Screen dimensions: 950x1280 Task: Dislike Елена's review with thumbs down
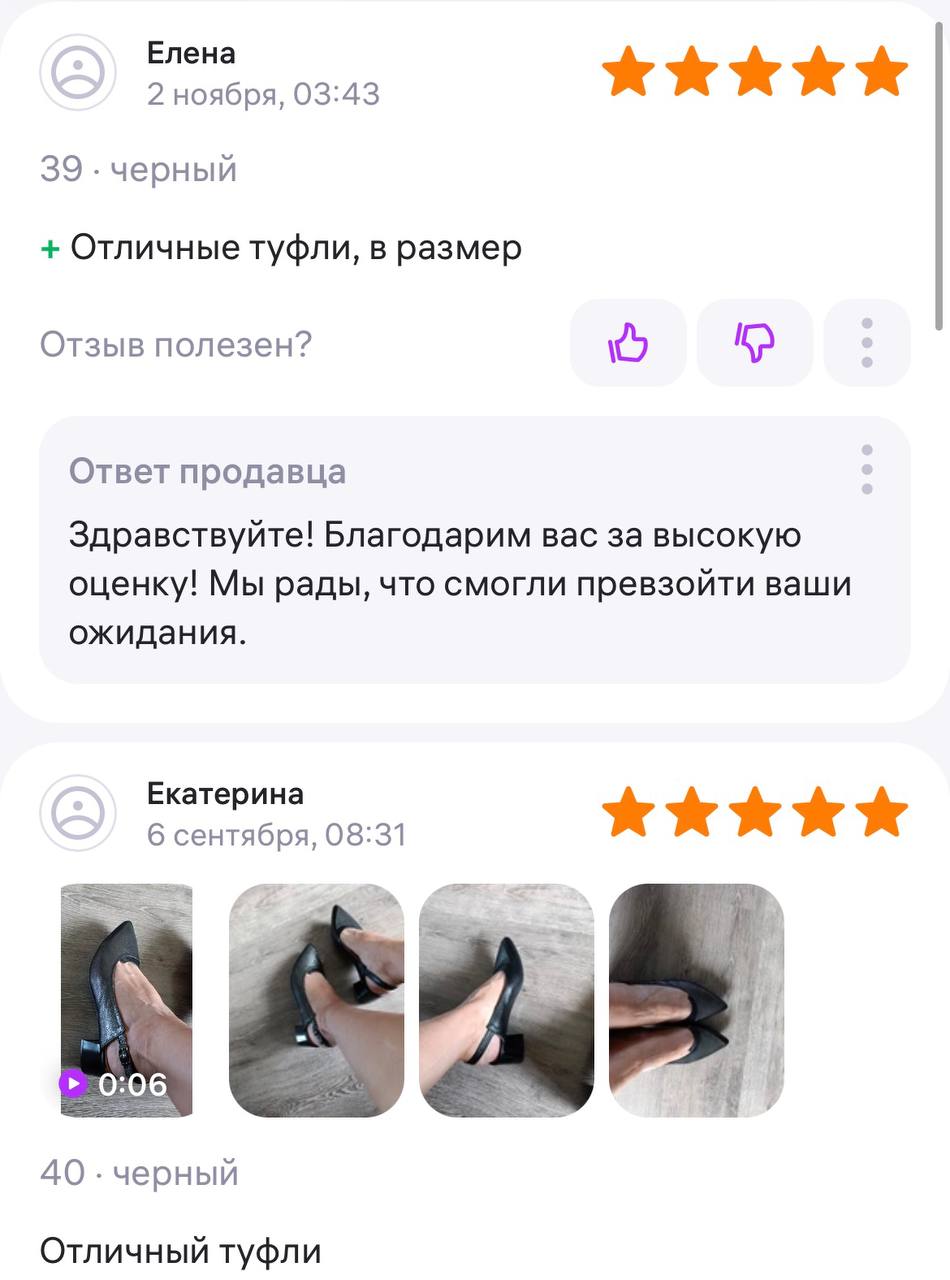(x=755, y=343)
